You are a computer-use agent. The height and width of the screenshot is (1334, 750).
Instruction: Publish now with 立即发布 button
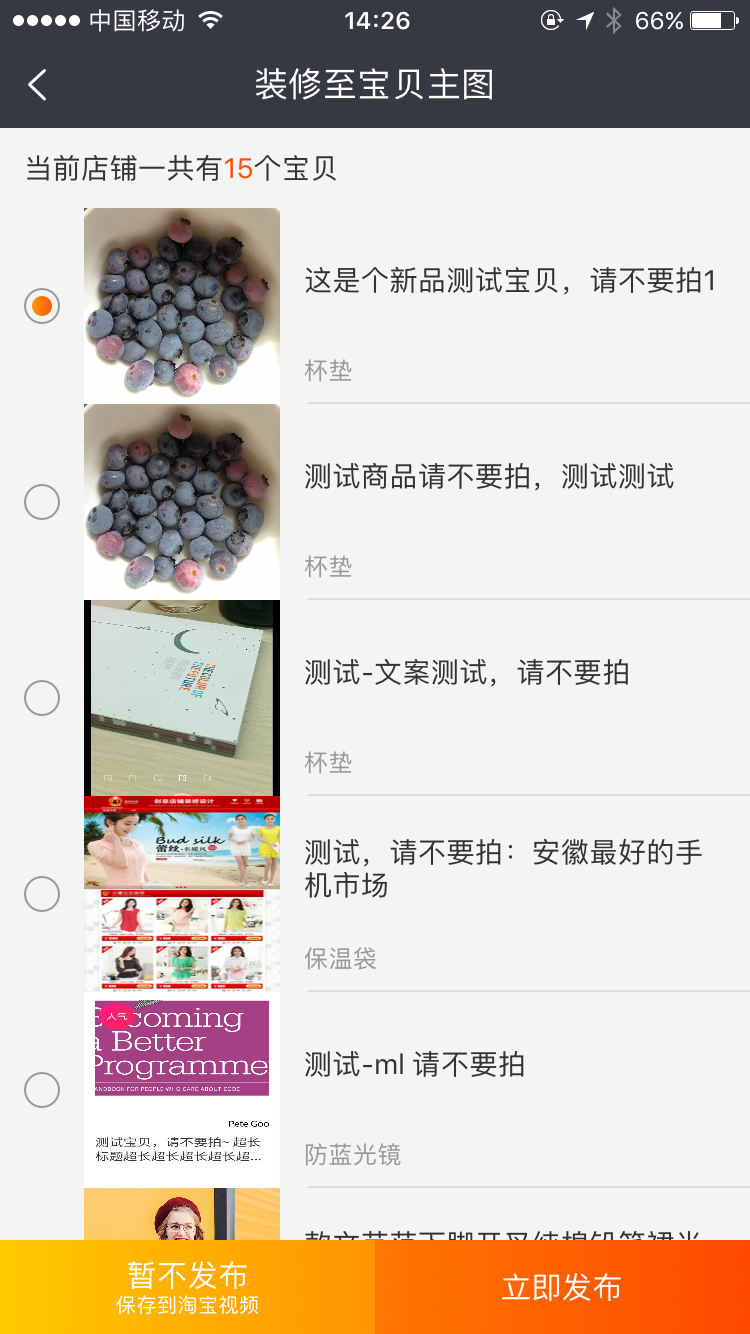pyautogui.click(x=562, y=1287)
